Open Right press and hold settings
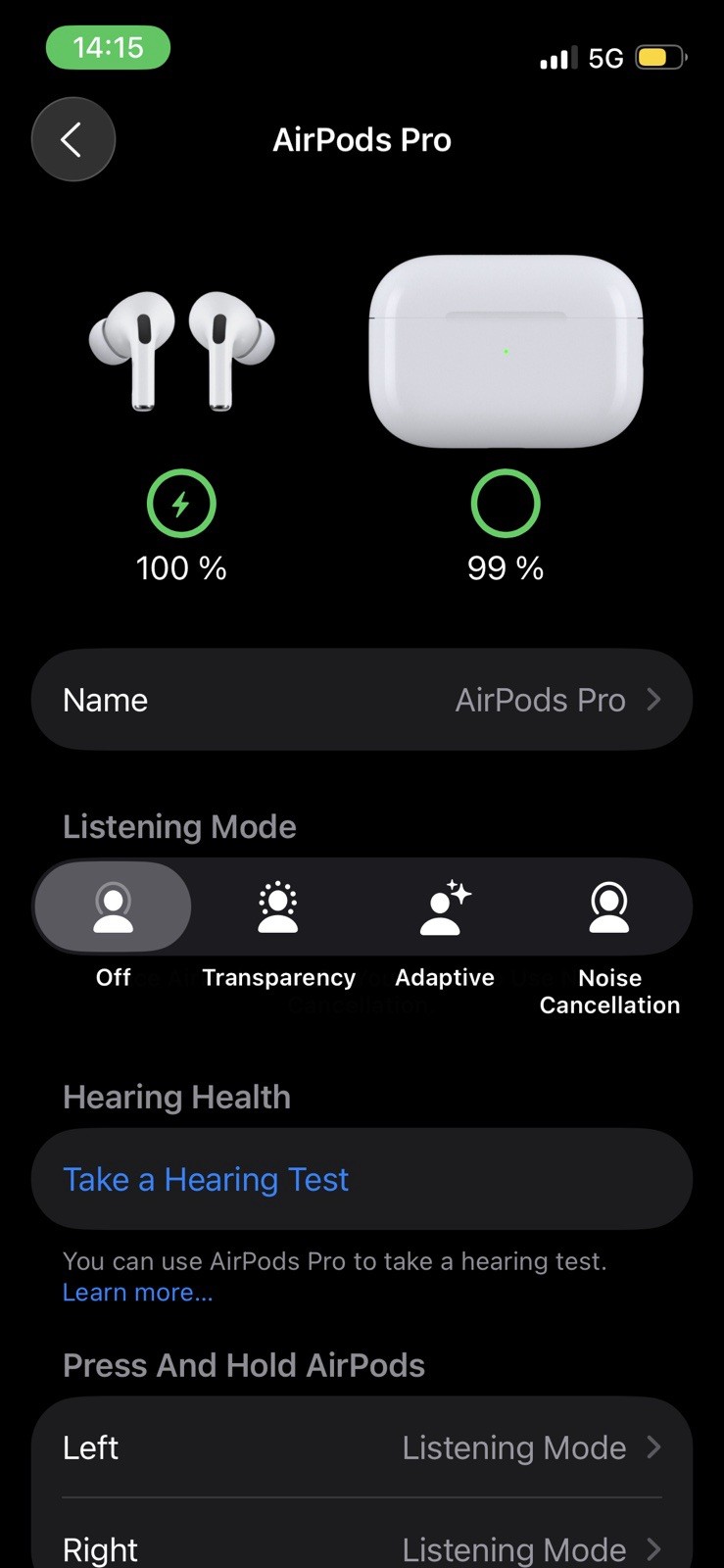Screen dimensions: 724x1568 (x=362, y=1548)
